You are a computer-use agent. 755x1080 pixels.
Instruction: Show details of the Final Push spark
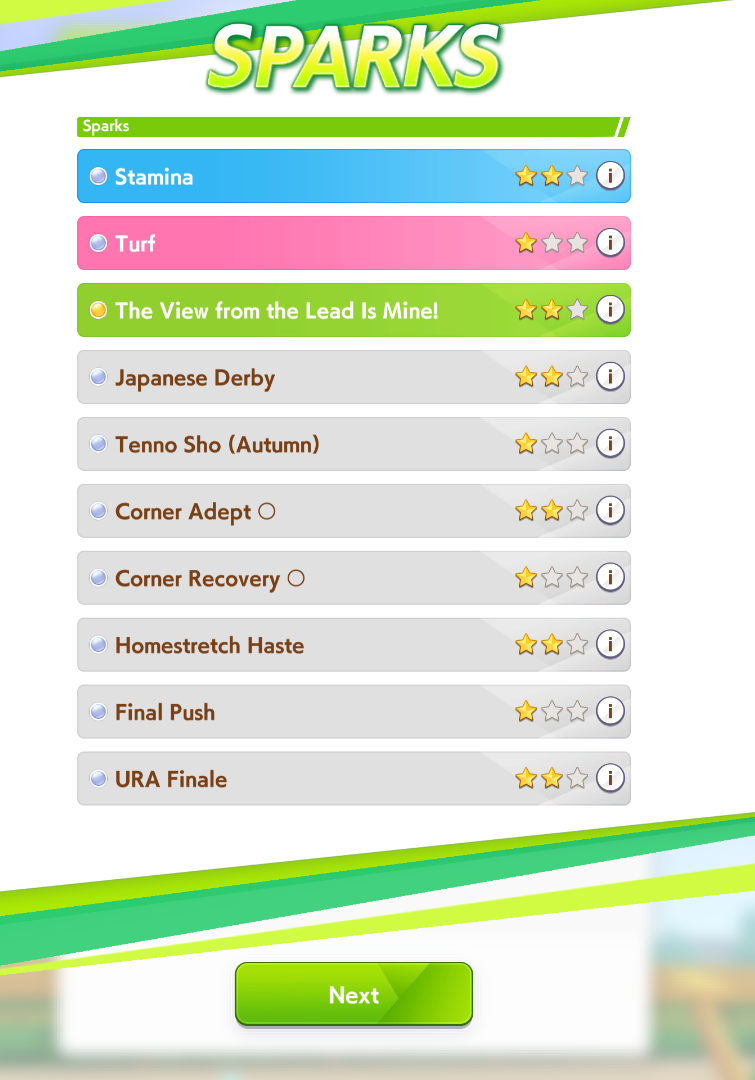(610, 712)
